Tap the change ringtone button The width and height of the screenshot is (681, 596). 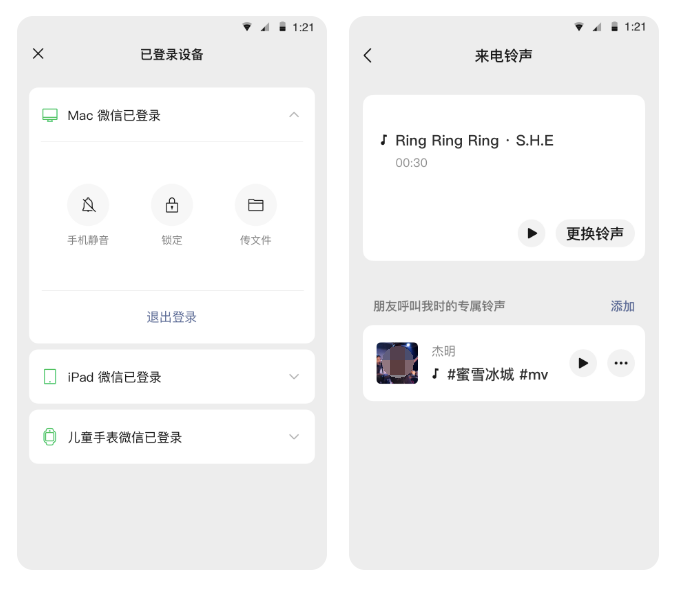click(x=595, y=233)
